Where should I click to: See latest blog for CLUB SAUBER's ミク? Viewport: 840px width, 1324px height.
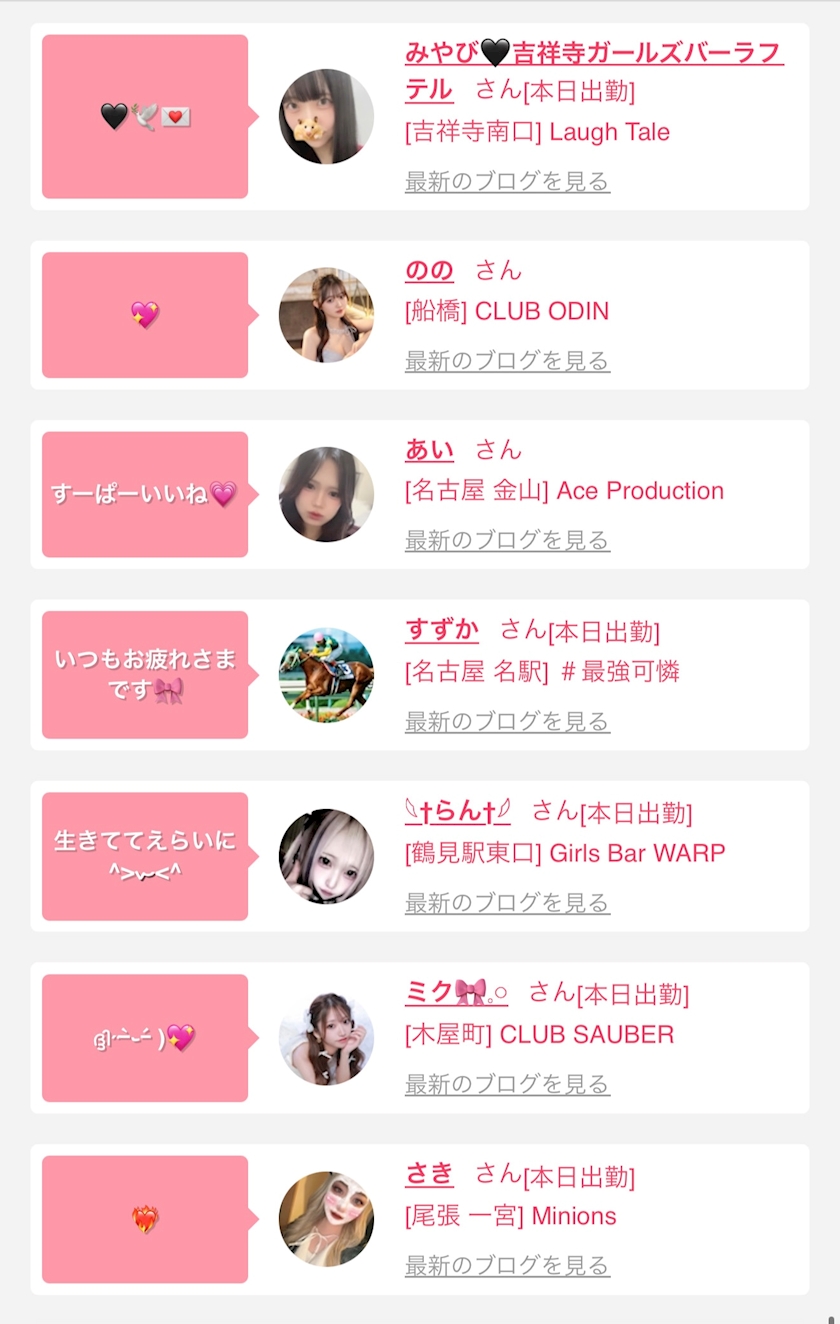[x=507, y=1083]
